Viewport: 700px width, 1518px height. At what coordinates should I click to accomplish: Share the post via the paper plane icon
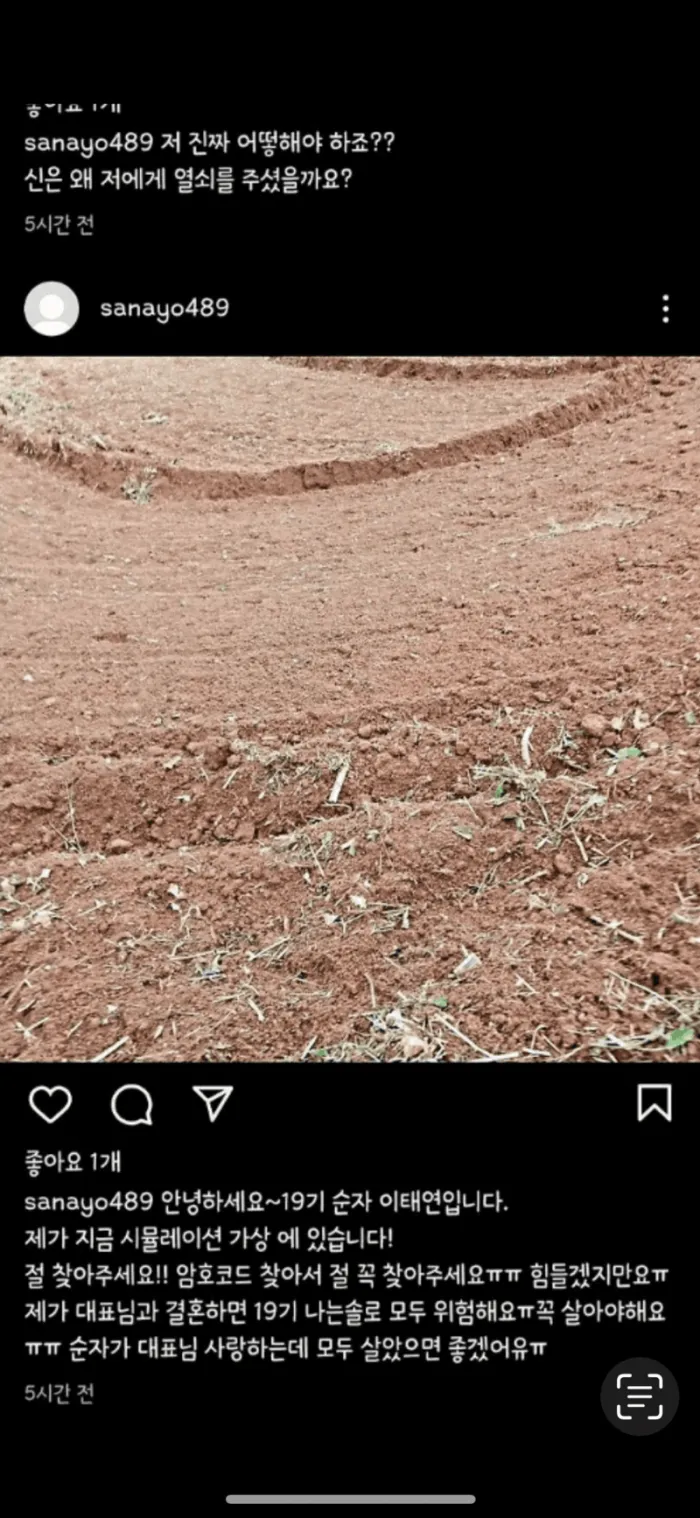click(x=212, y=1103)
